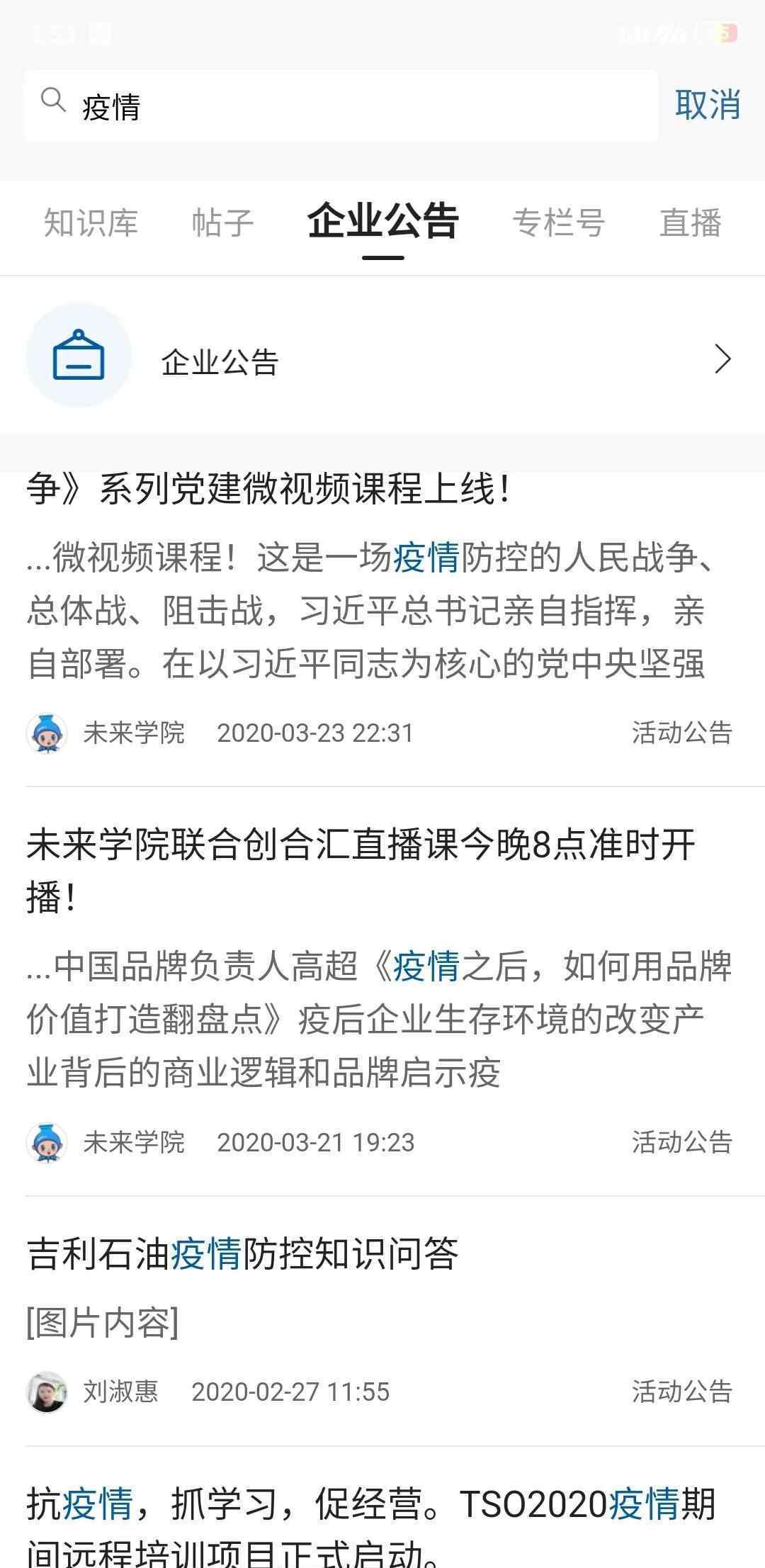
Task: Switch to the 知识库 tab
Action: click(x=91, y=222)
